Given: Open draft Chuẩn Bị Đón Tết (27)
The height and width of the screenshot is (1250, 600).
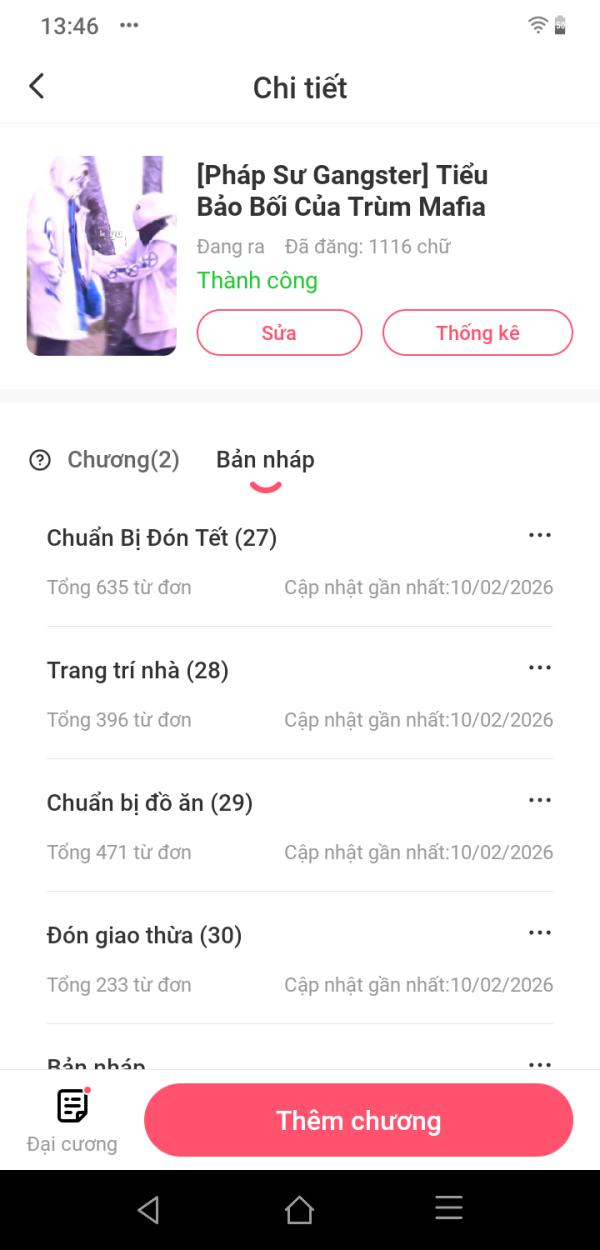Looking at the screenshot, I should [x=162, y=538].
